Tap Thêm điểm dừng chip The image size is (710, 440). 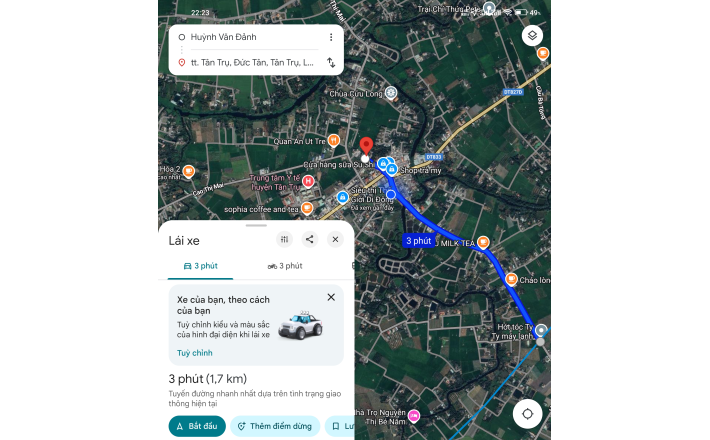coord(276,426)
